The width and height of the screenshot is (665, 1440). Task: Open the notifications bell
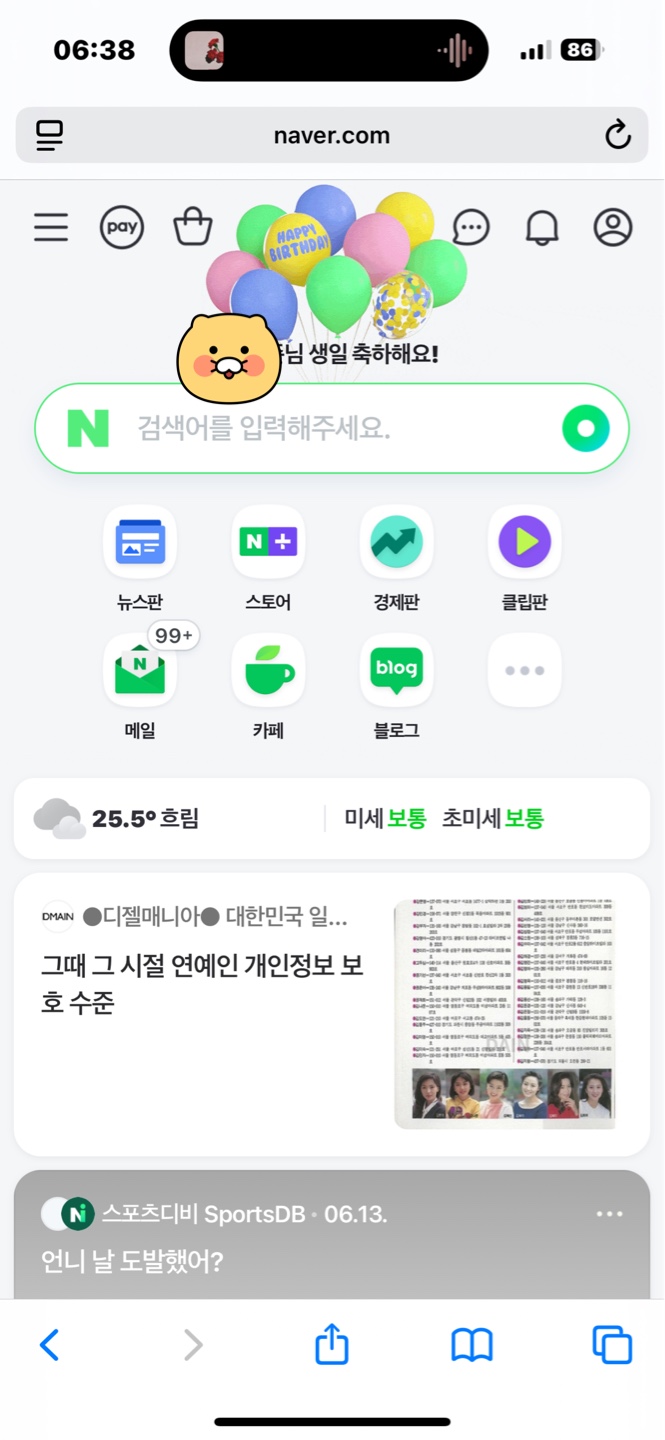coord(542,227)
